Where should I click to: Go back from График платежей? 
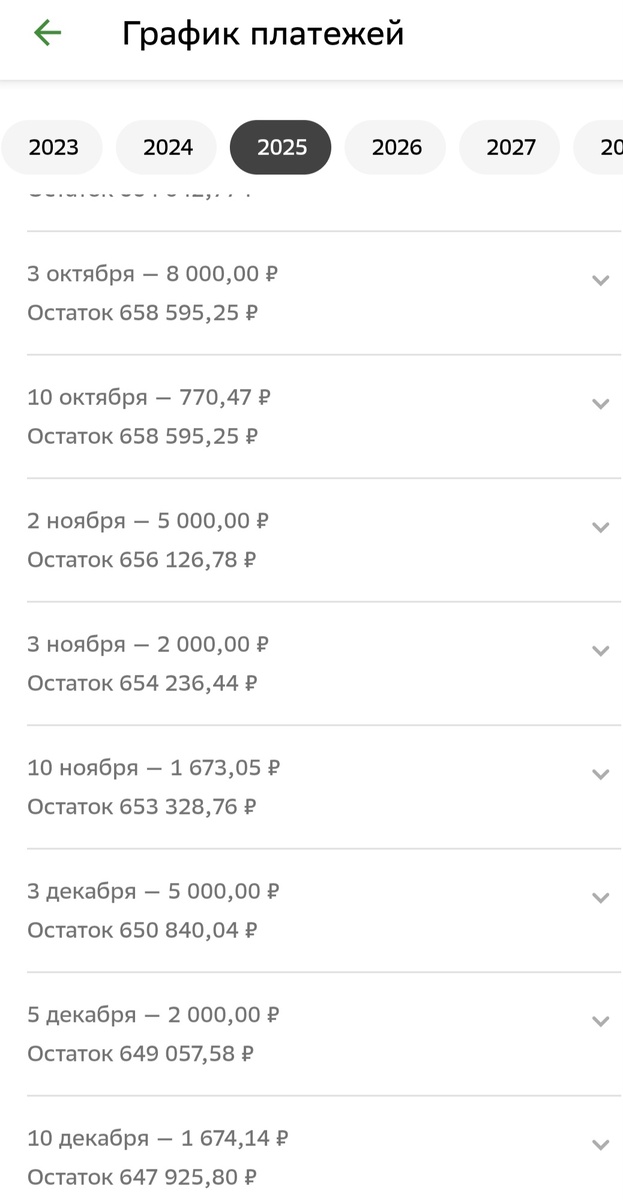coord(47,33)
